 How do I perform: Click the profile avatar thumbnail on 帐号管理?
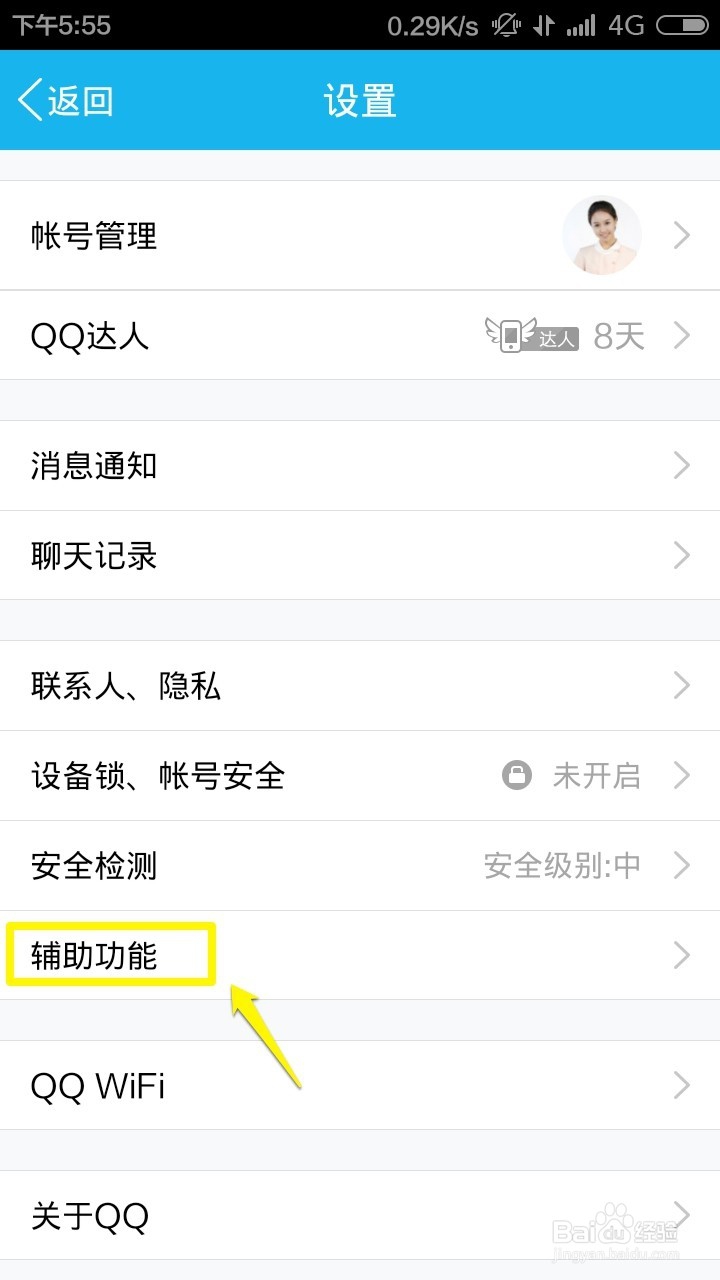pos(601,235)
